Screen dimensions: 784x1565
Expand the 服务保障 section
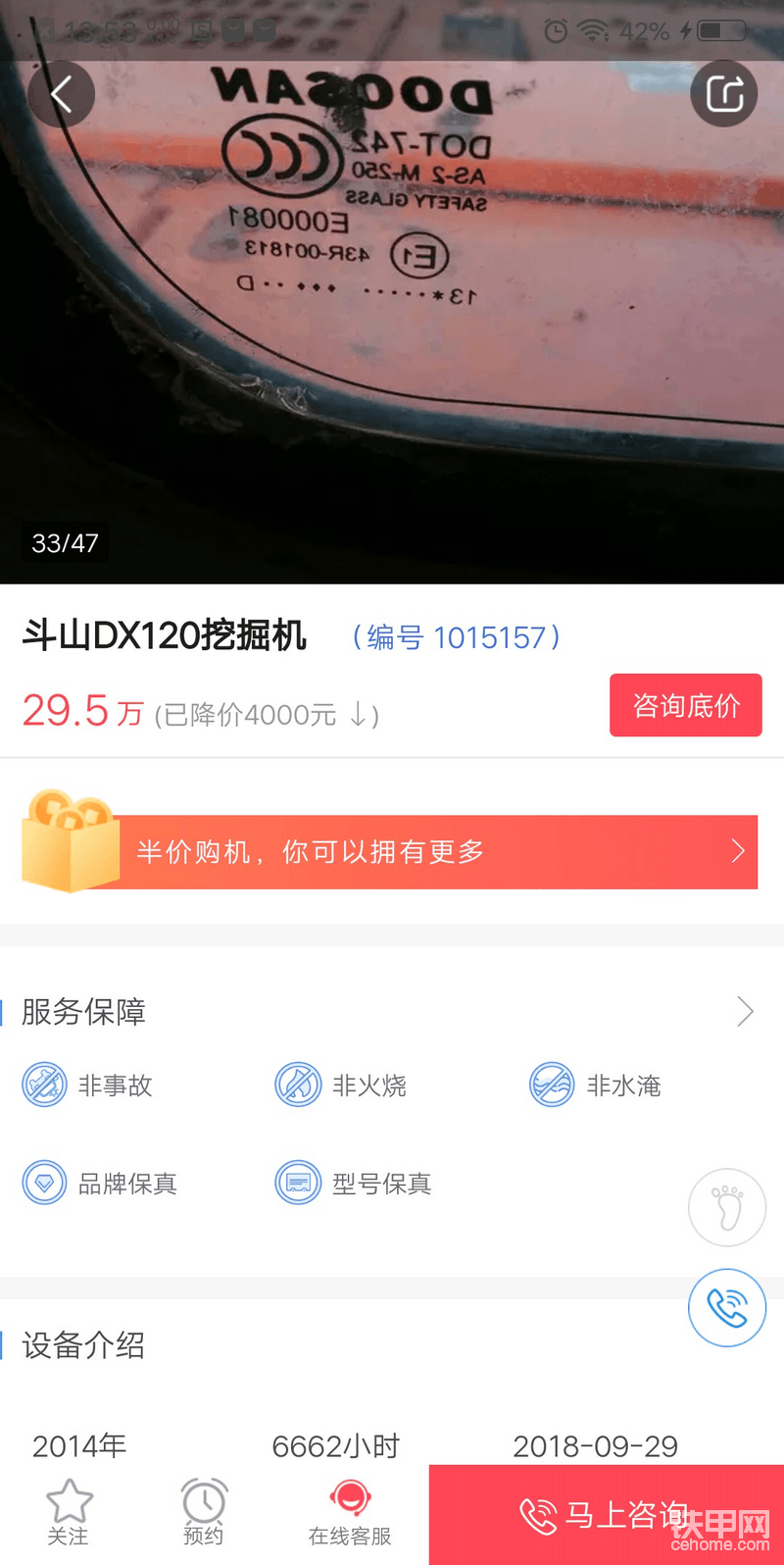click(745, 1011)
